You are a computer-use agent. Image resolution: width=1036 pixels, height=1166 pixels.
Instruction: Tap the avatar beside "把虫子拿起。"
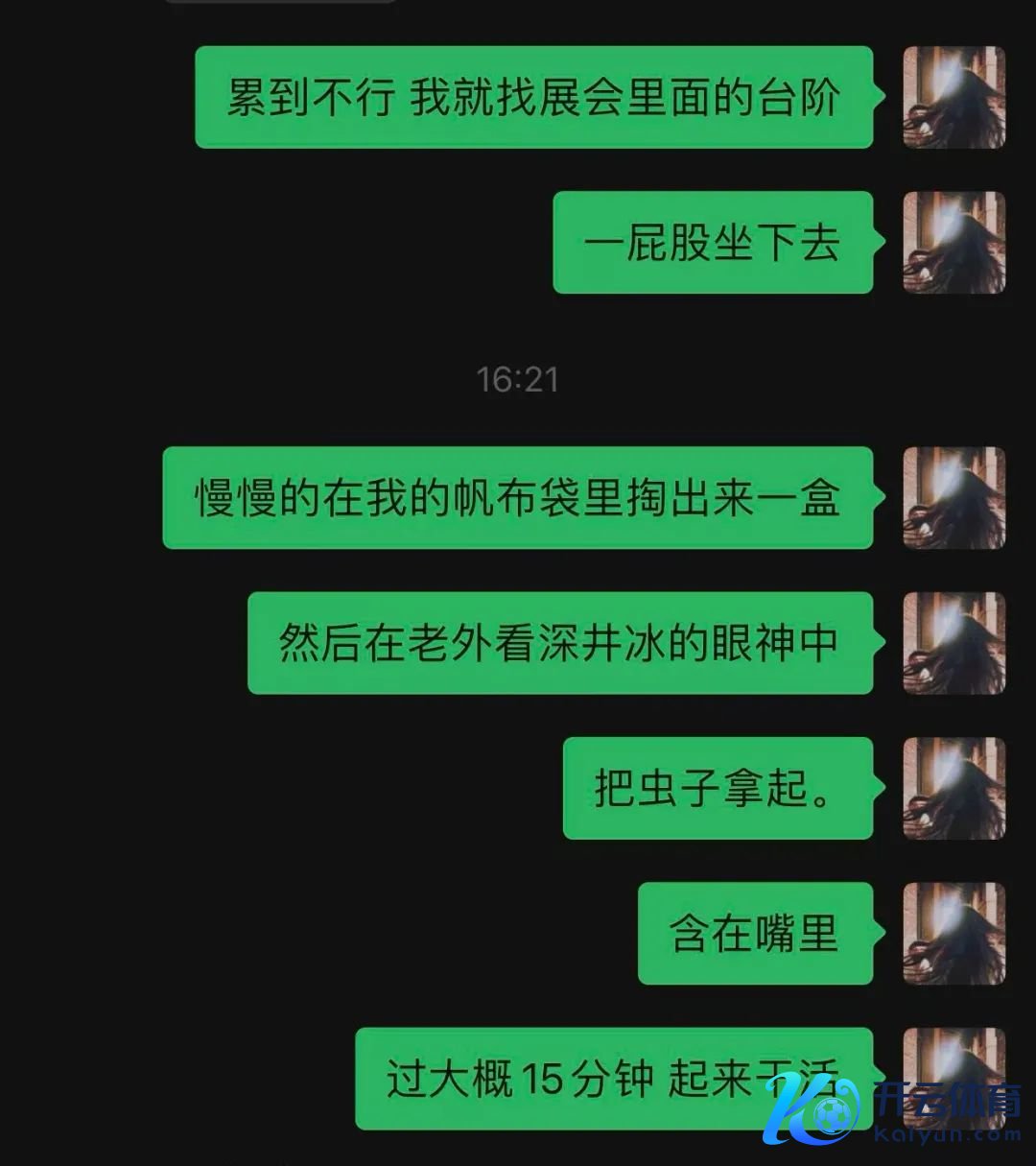954,788
